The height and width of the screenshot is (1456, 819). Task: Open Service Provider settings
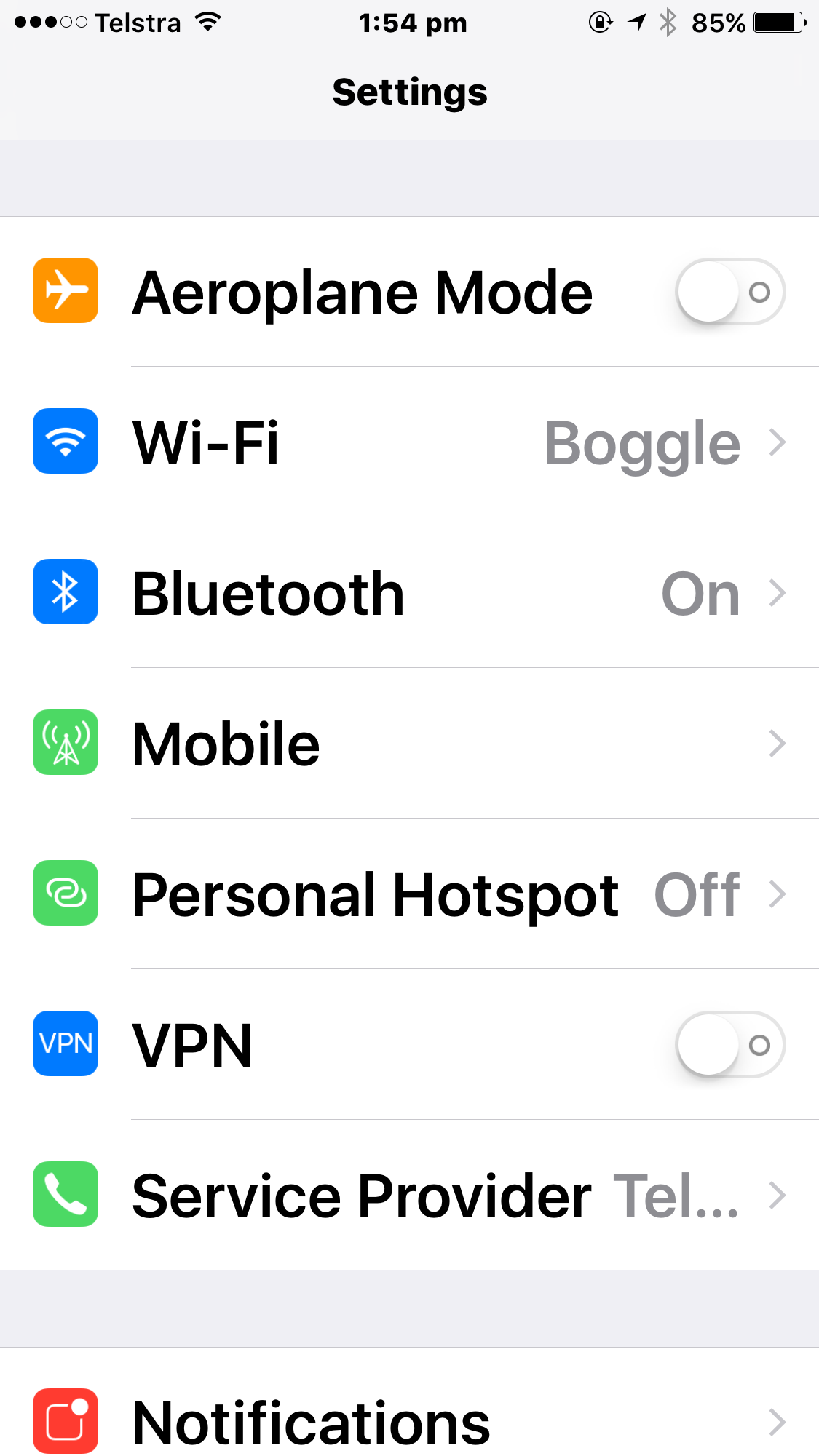pyautogui.click(x=409, y=1196)
